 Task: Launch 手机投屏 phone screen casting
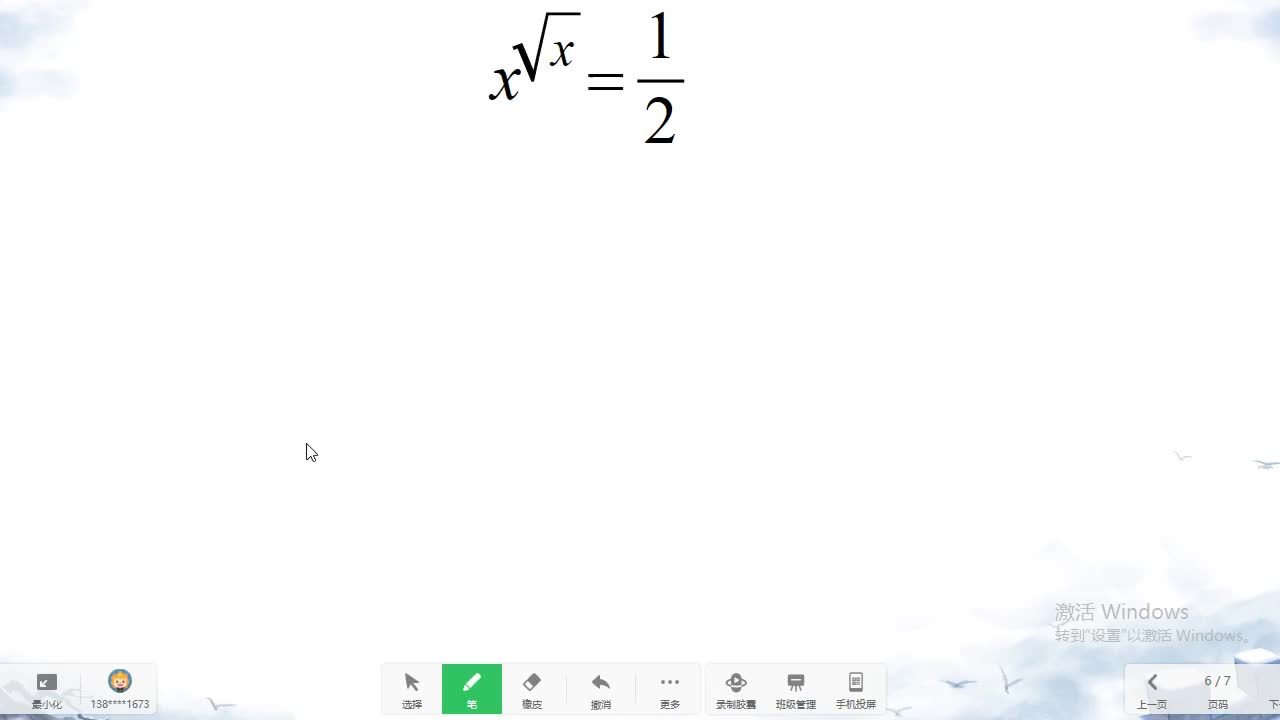pos(856,688)
